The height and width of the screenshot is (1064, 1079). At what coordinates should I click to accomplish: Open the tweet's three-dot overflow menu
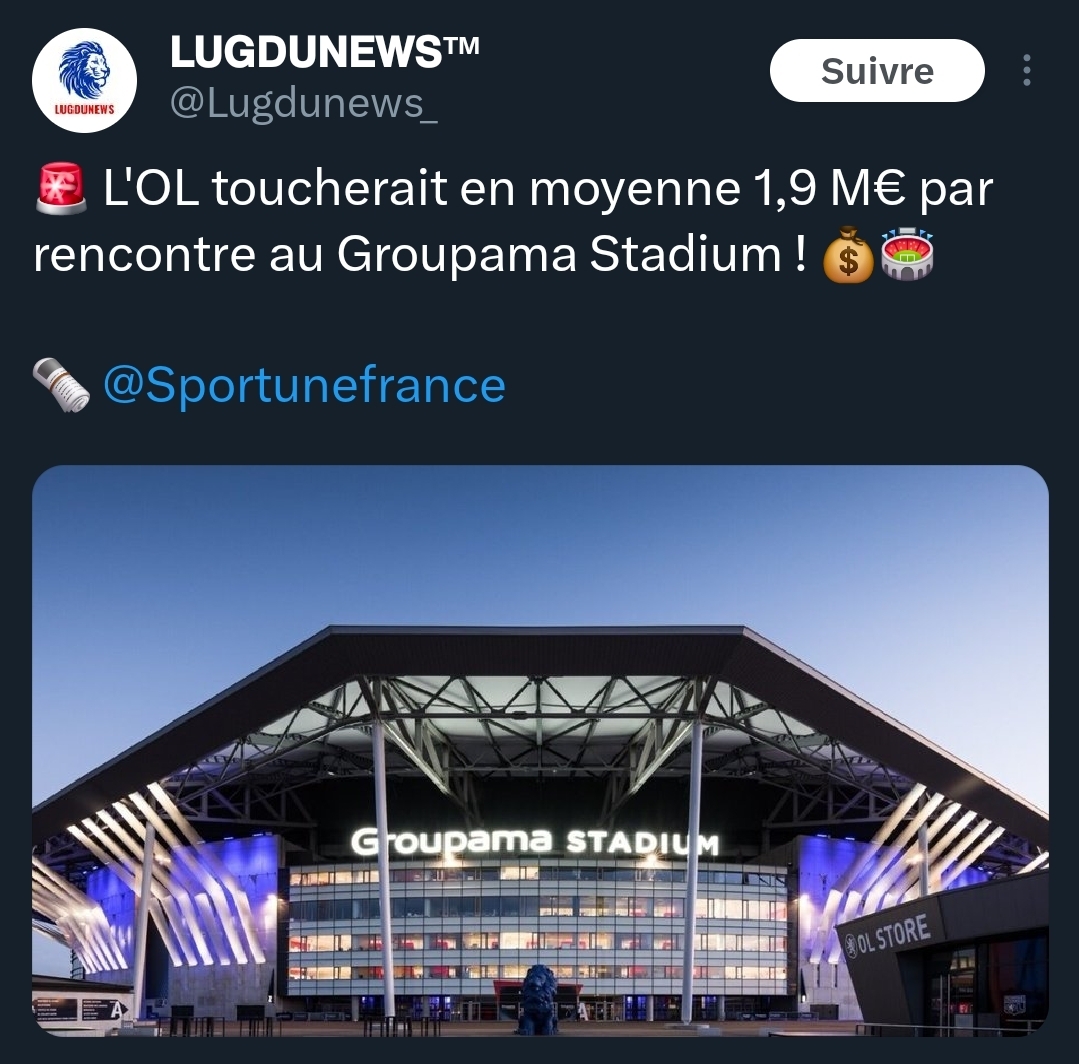click(1026, 71)
